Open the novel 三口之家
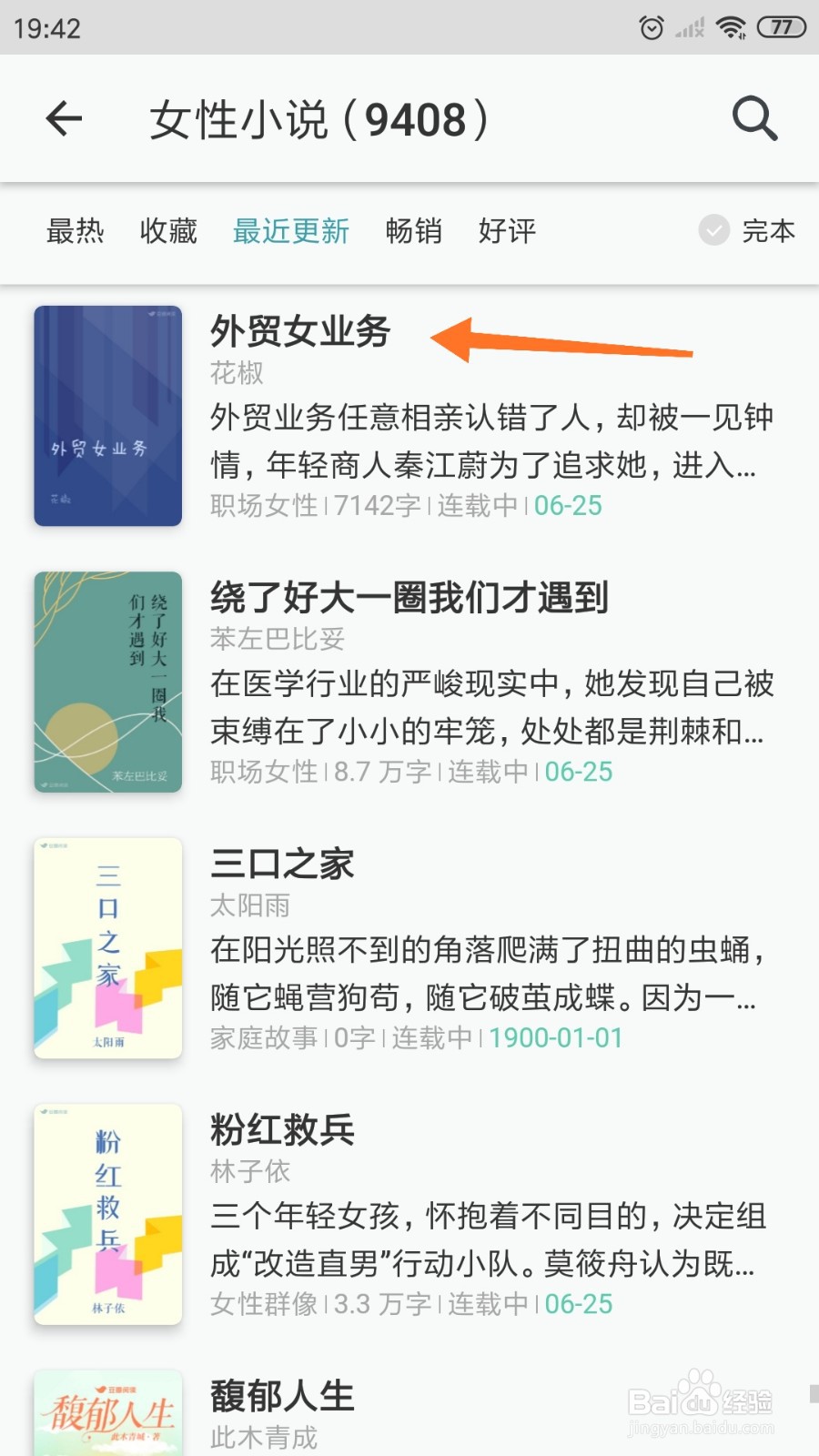This screenshot has width=819, height=1456. coord(281,865)
